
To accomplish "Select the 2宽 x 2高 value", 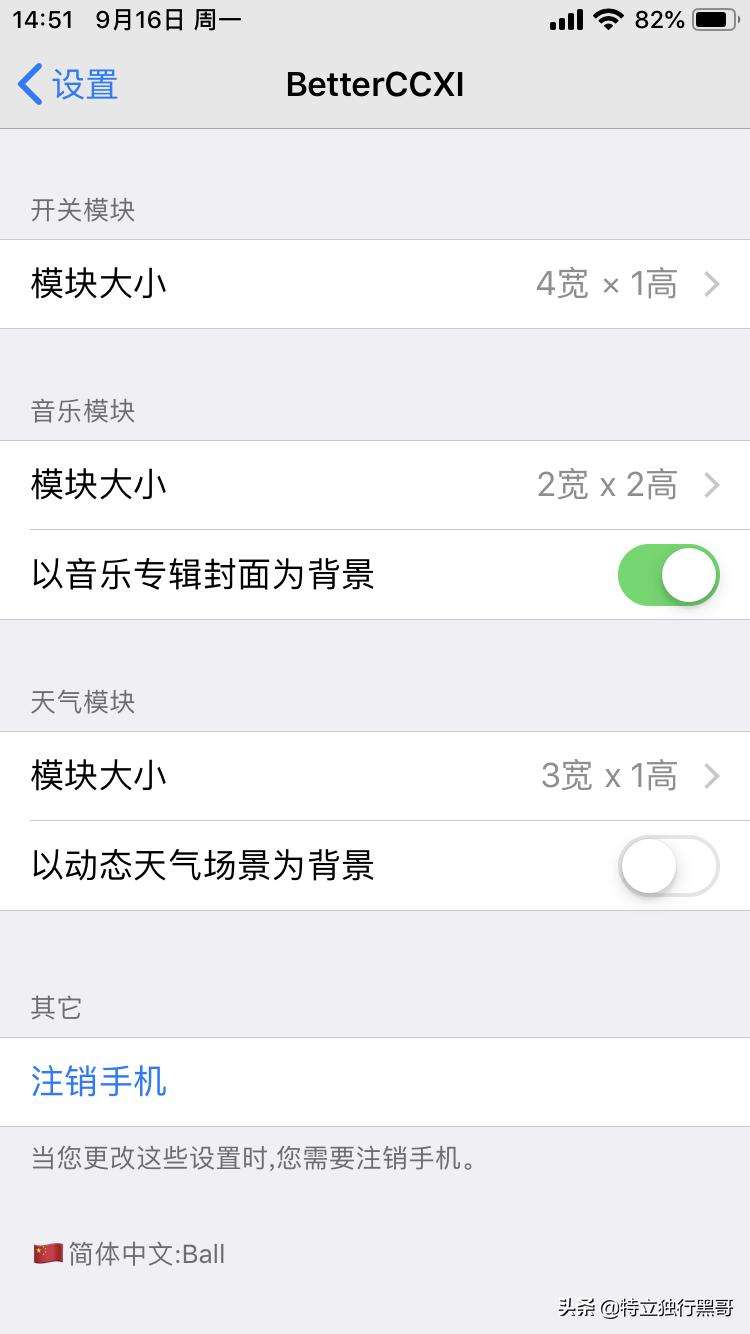I will point(610,485).
